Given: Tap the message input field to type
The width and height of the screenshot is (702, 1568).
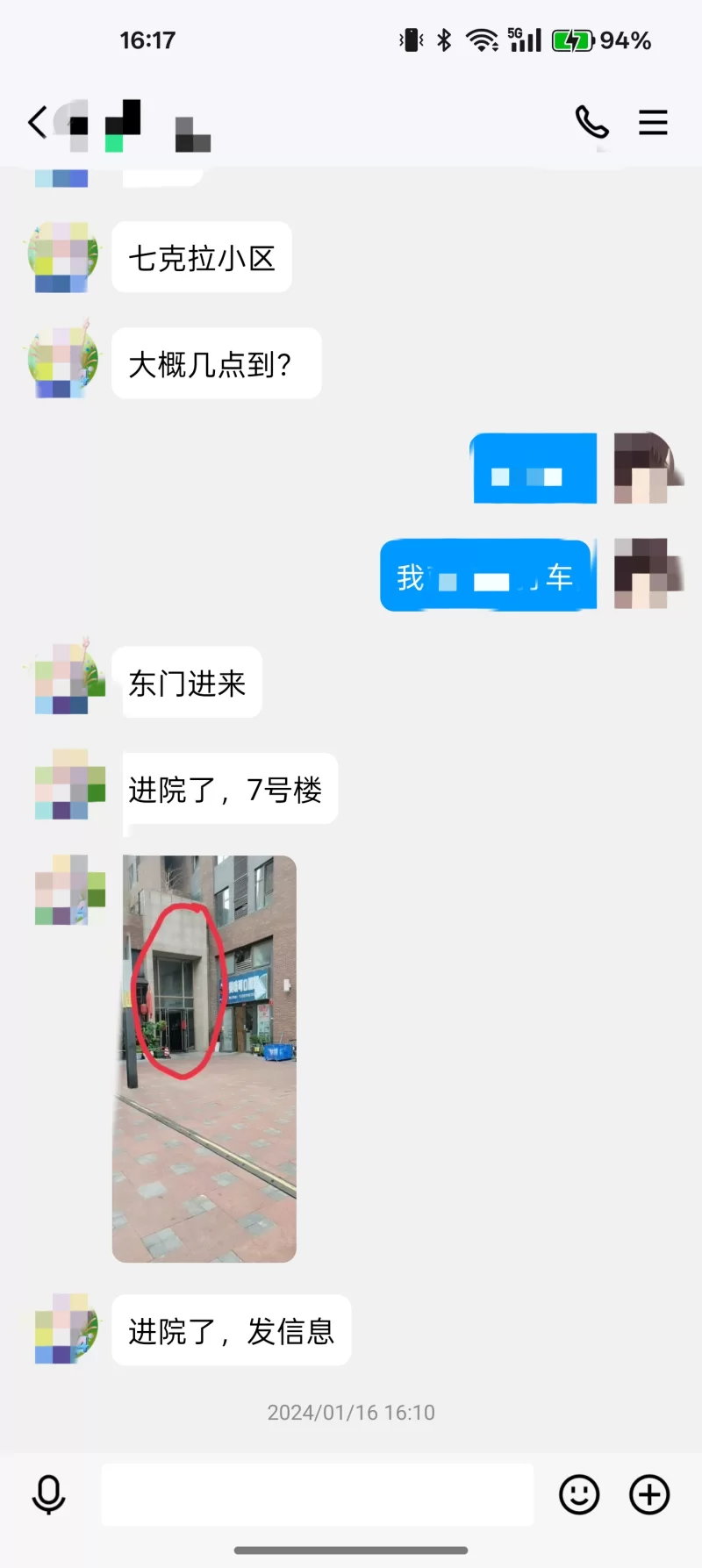Looking at the screenshot, I should click(318, 1494).
